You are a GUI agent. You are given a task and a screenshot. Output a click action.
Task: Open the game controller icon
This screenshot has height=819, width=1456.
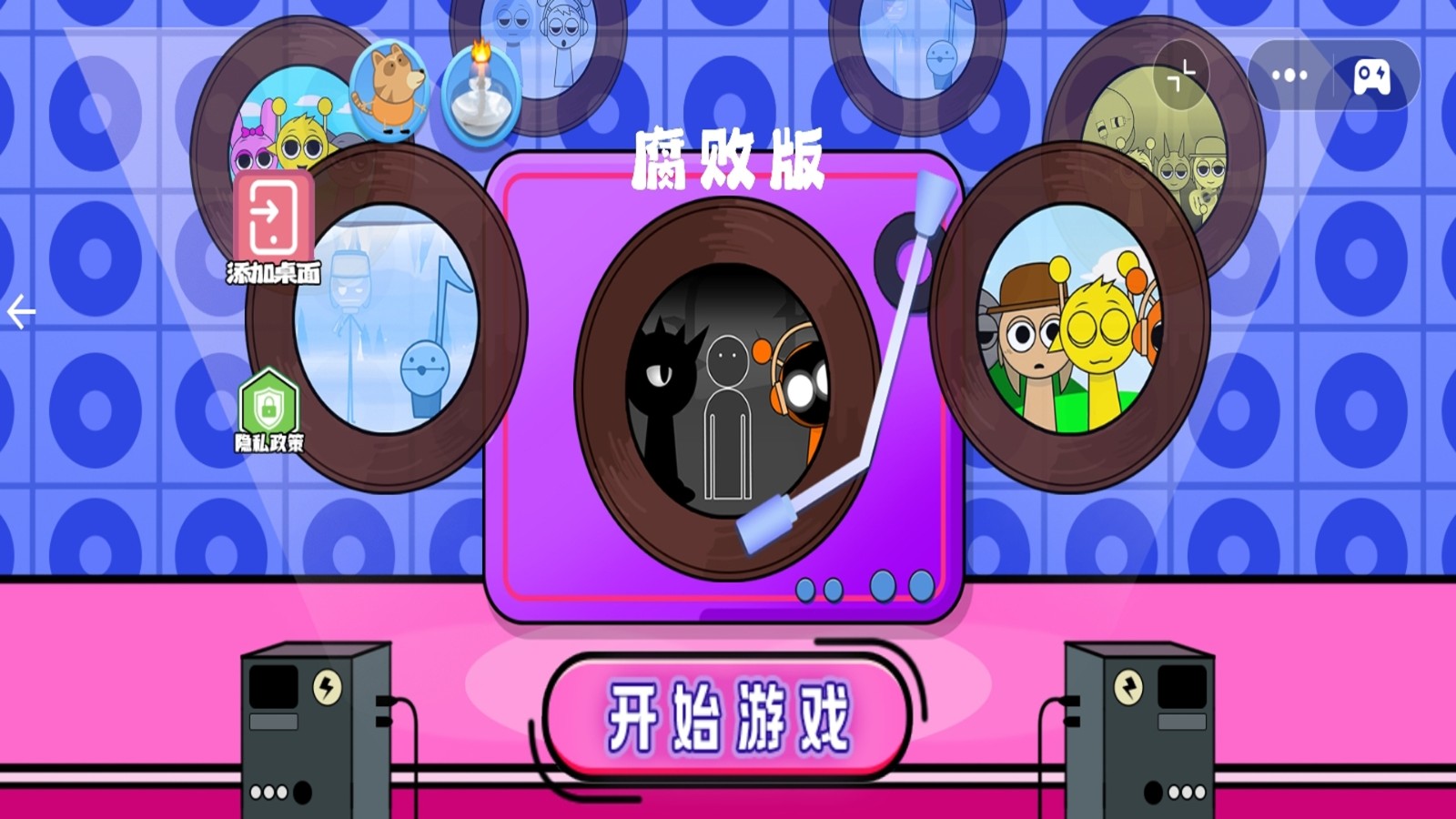pyautogui.click(x=1371, y=76)
